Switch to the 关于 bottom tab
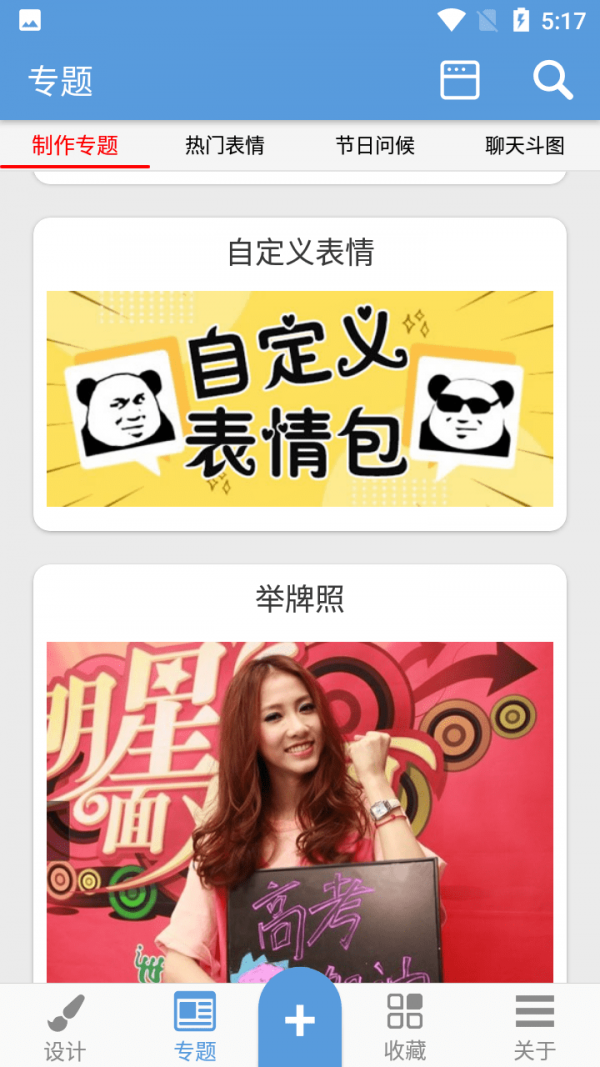The width and height of the screenshot is (600, 1067). coord(535,1026)
